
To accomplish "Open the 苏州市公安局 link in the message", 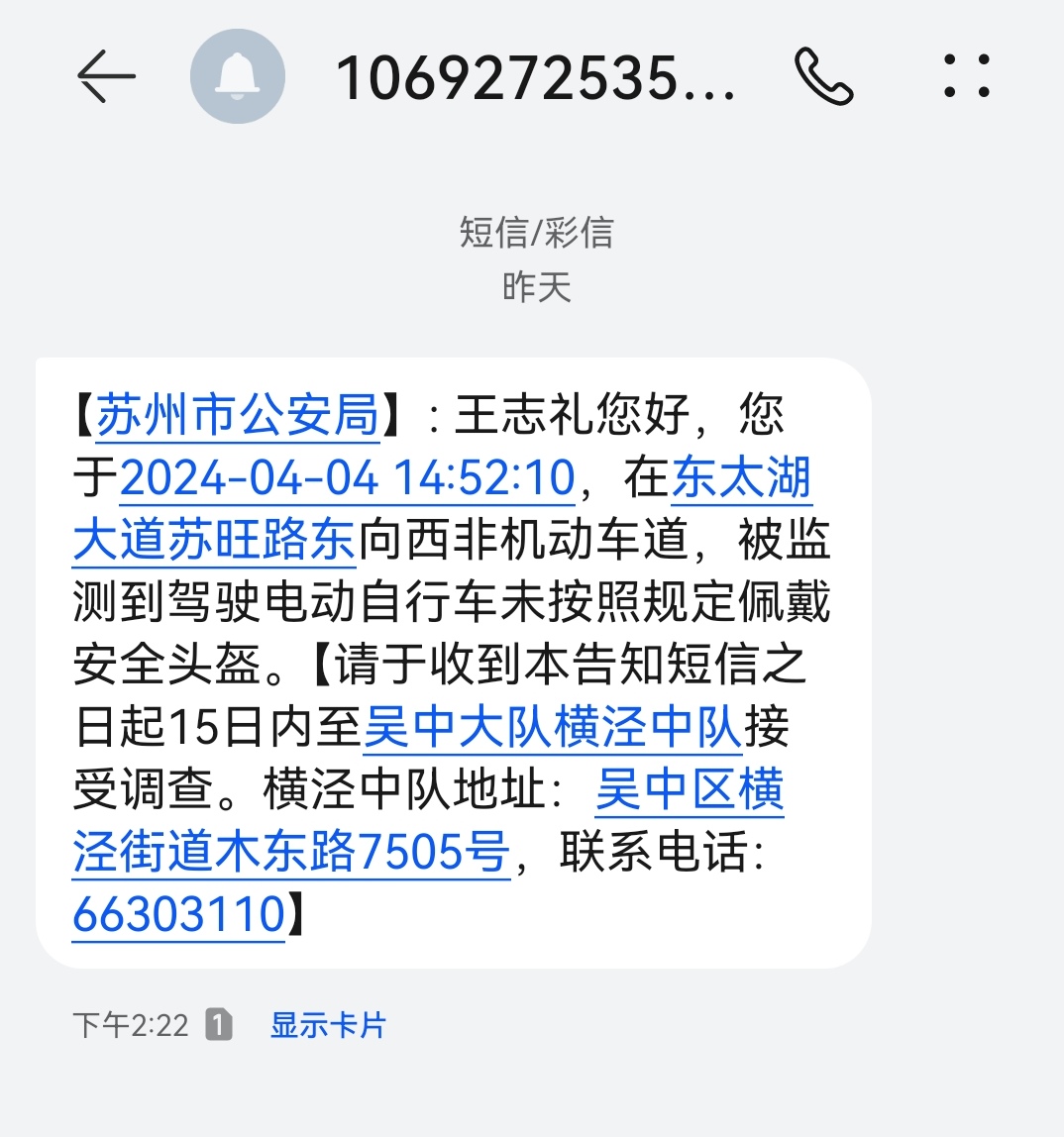I will click(x=238, y=416).
